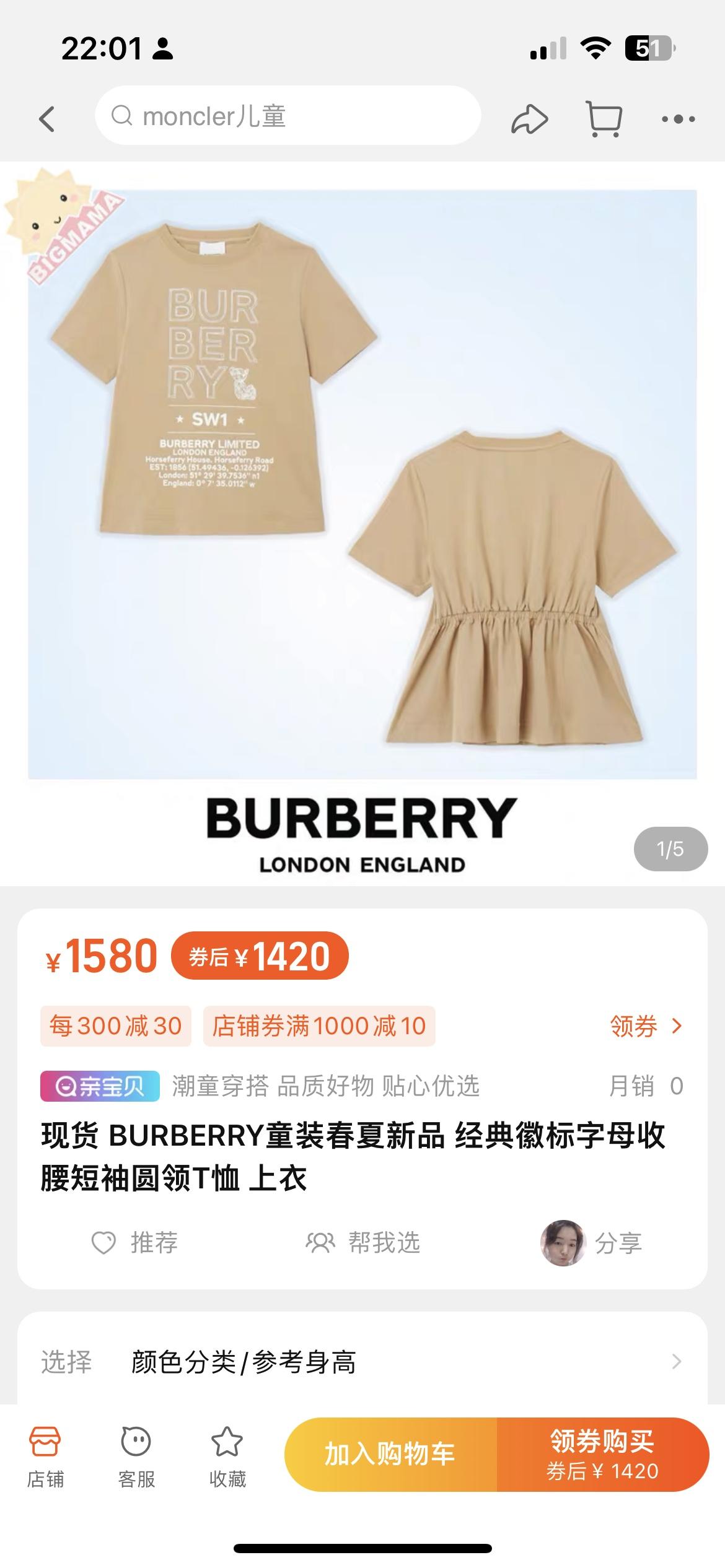
Task: Share this product via the arrow icon
Action: click(529, 118)
